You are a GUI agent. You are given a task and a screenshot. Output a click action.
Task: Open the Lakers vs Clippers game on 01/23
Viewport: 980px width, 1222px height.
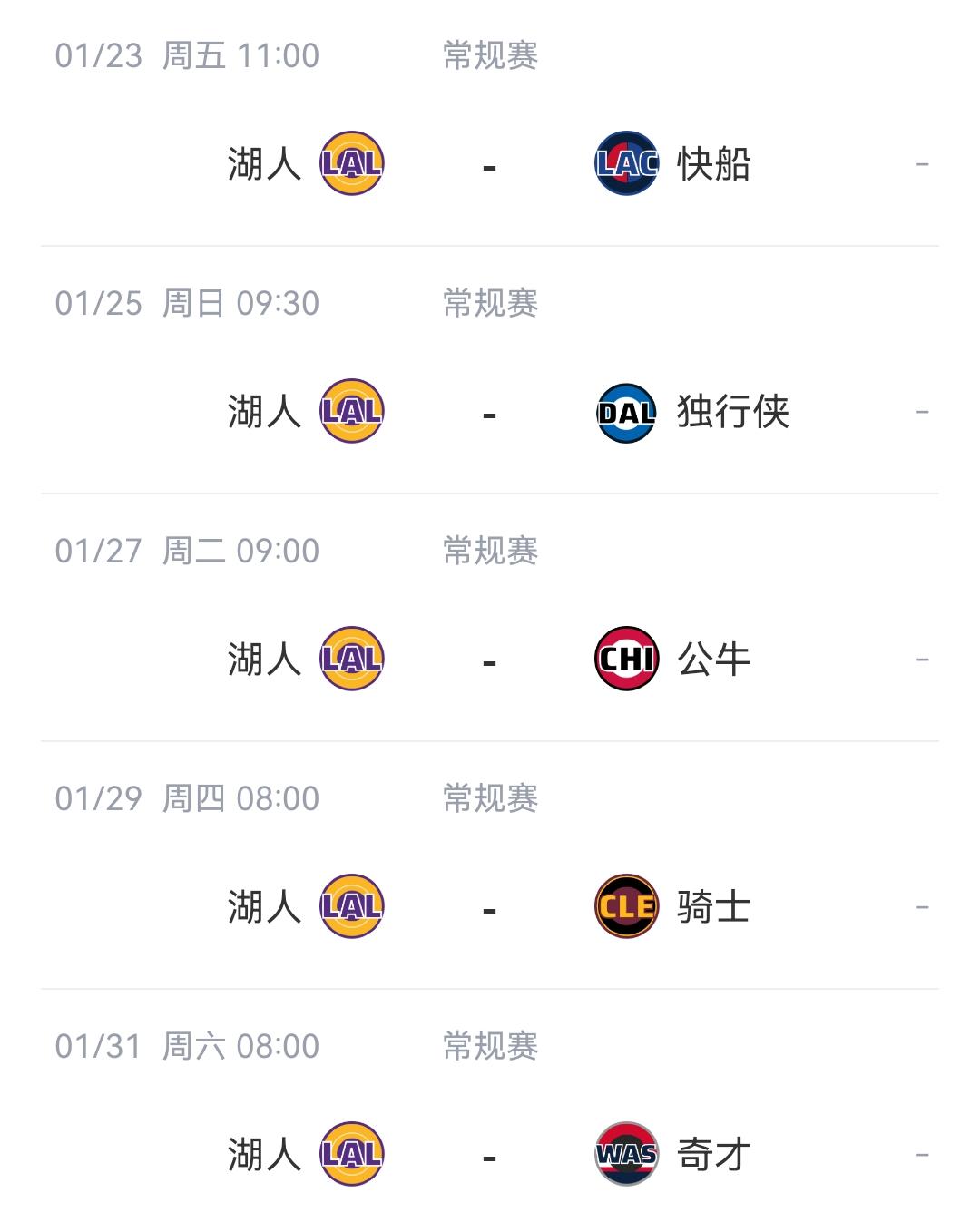click(x=490, y=123)
